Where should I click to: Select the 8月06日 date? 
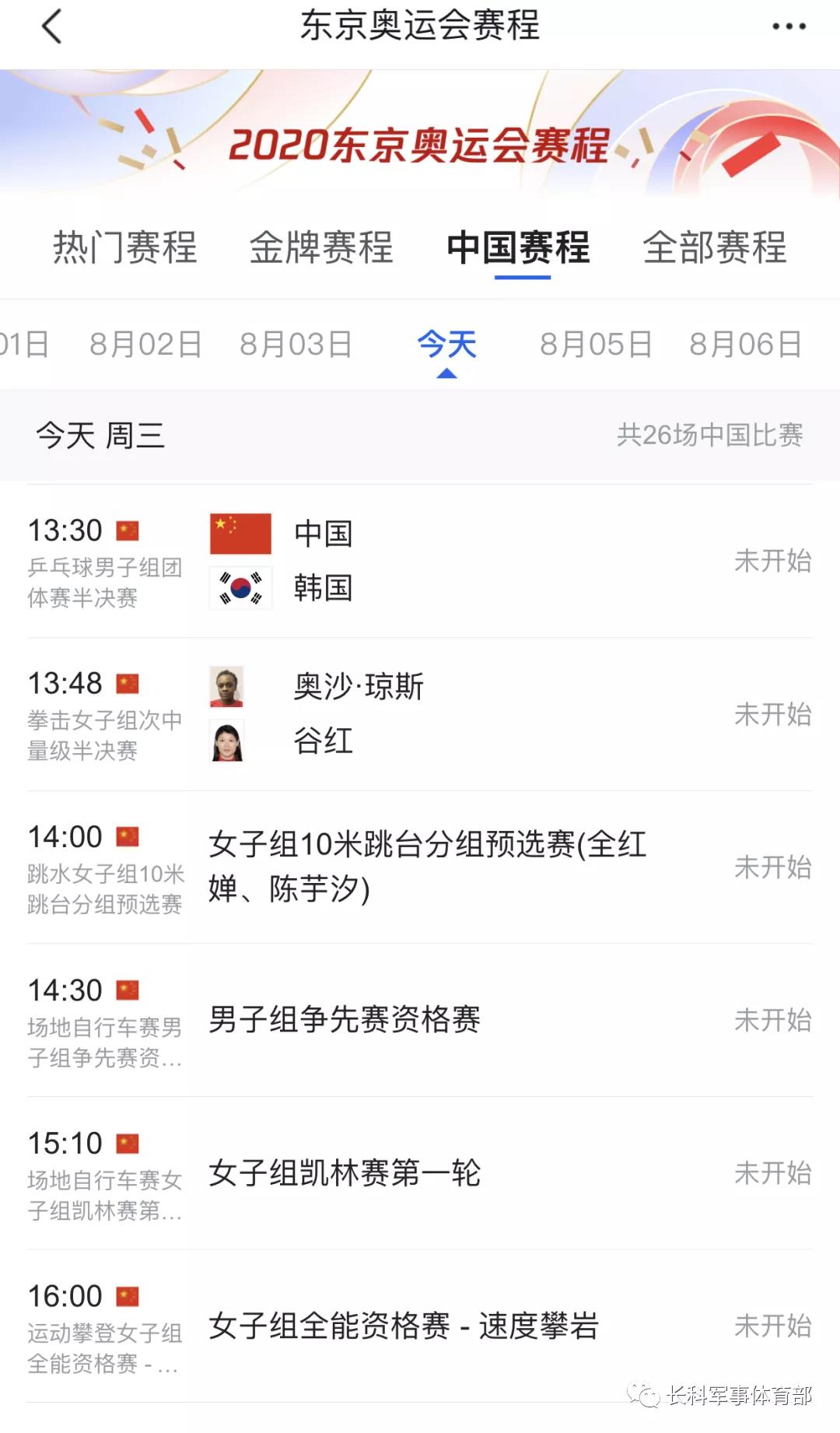coord(745,344)
